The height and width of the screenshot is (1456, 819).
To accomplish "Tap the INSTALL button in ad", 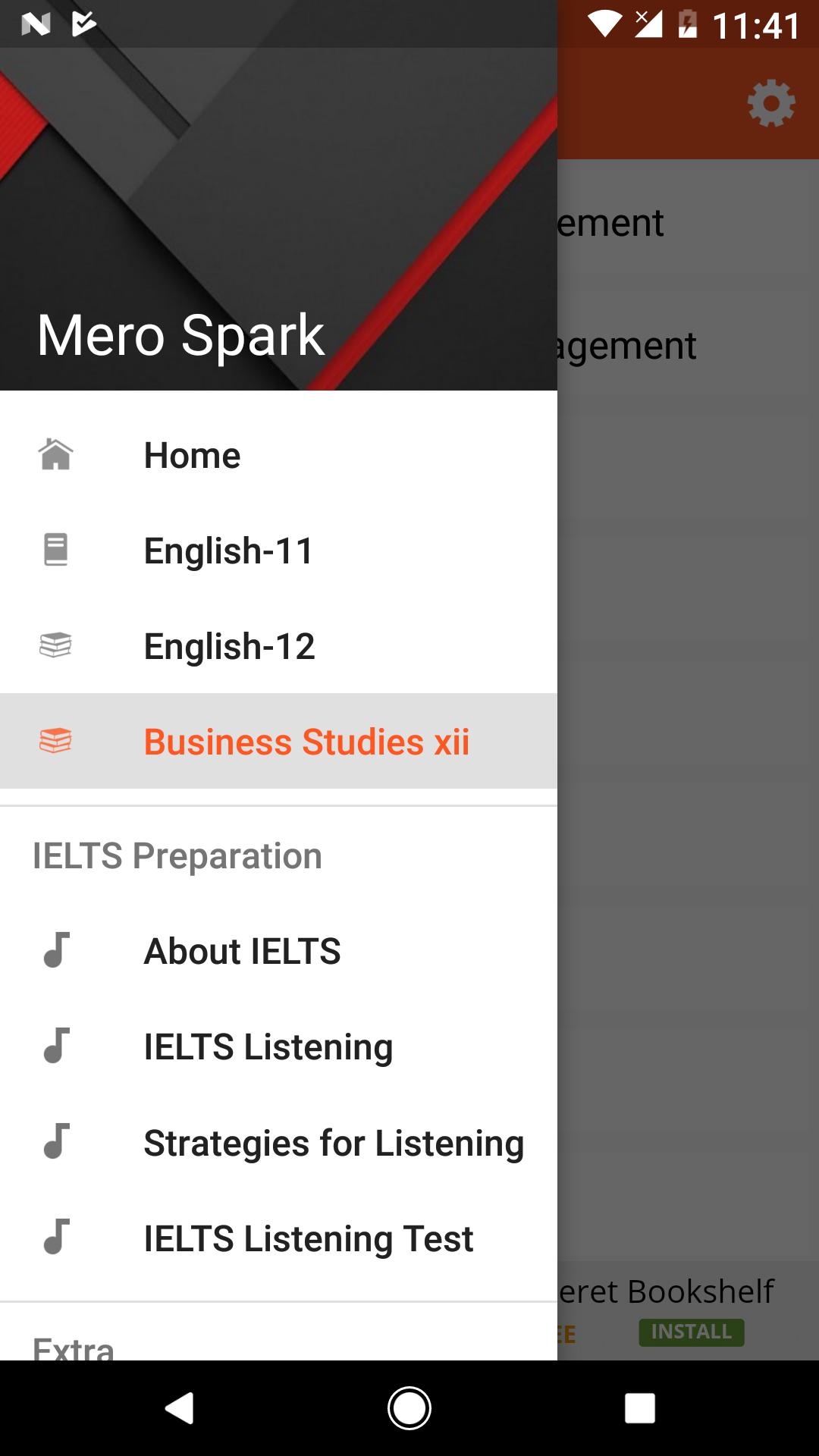I will pyautogui.click(x=691, y=1332).
